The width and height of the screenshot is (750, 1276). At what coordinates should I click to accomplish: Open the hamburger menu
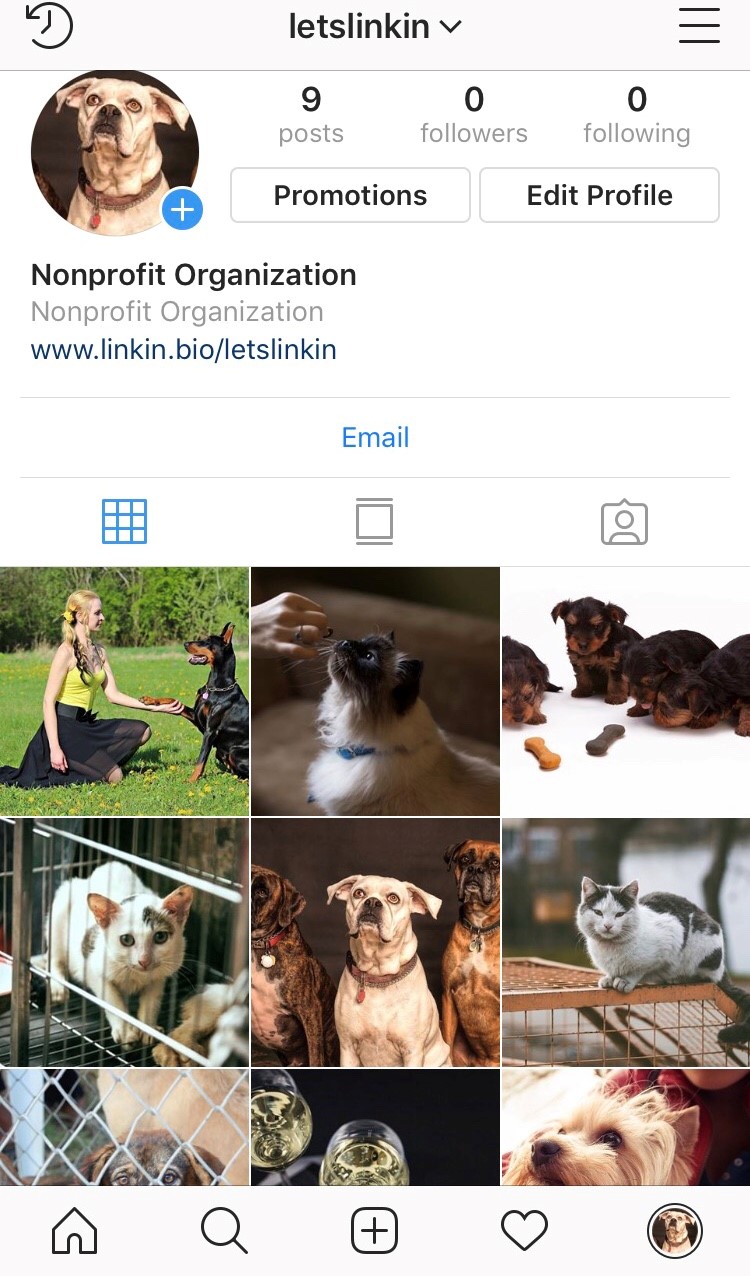click(x=699, y=25)
